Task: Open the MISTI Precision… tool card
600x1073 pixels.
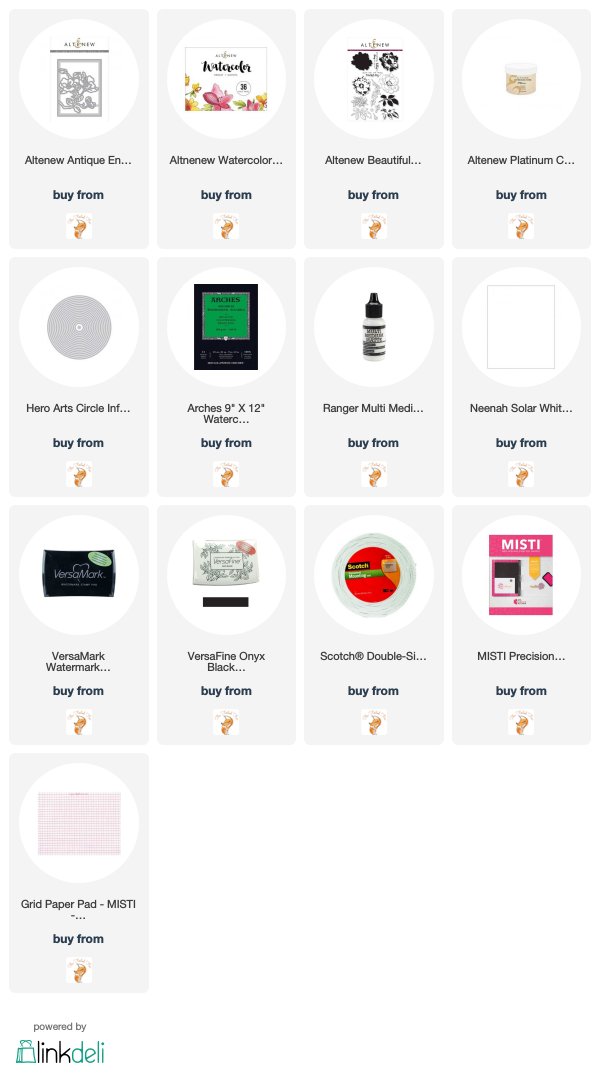Action: [x=521, y=625]
